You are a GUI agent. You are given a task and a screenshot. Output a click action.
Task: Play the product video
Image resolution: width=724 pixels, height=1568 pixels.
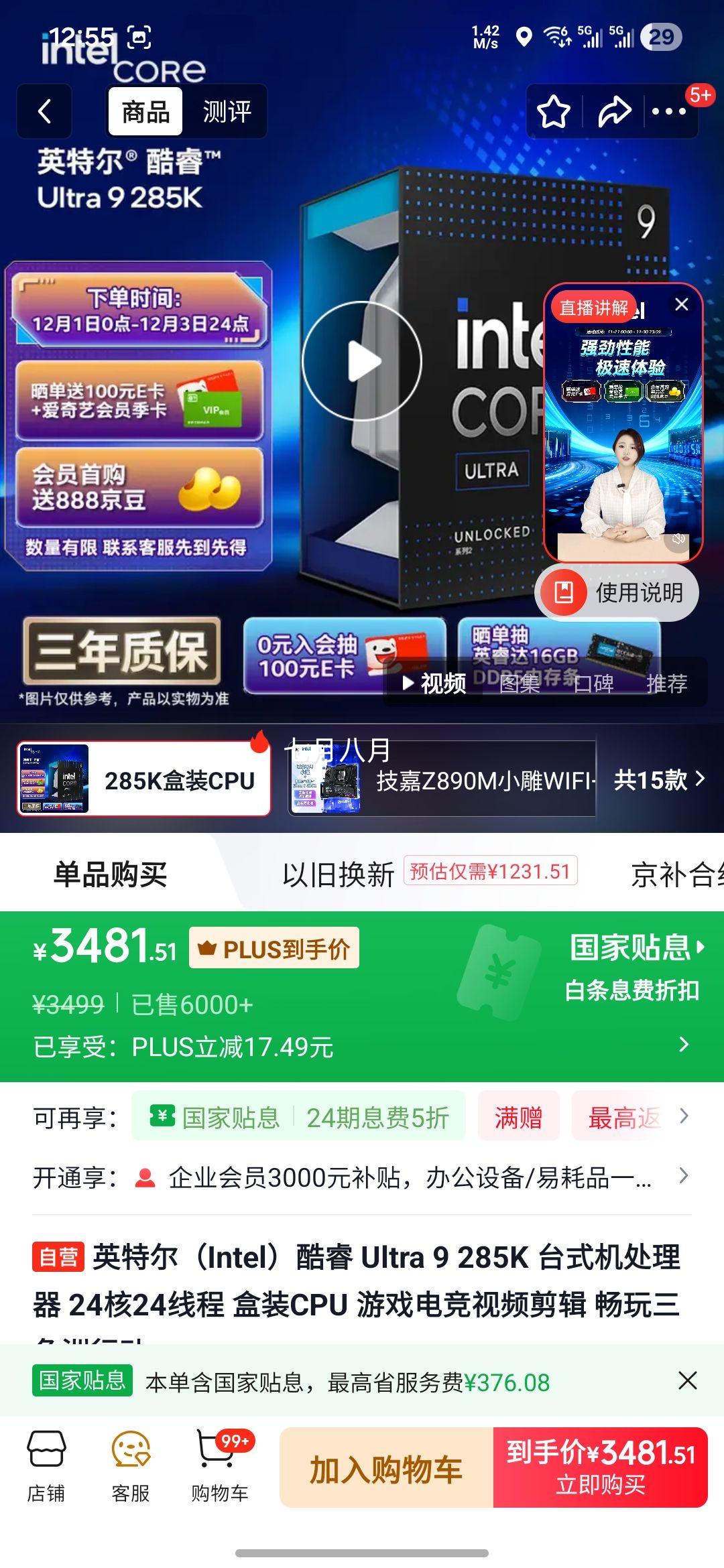click(x=362, y=361)
